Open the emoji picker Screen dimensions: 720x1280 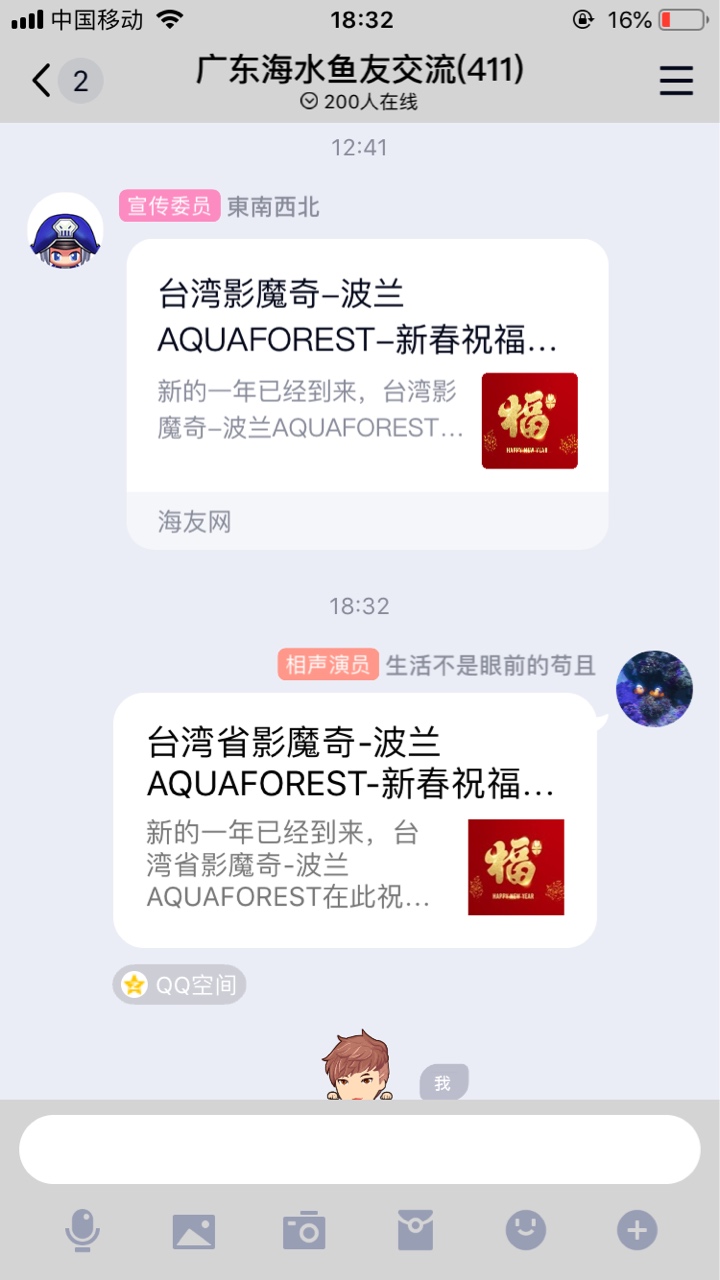click(x=526, y=1230)
